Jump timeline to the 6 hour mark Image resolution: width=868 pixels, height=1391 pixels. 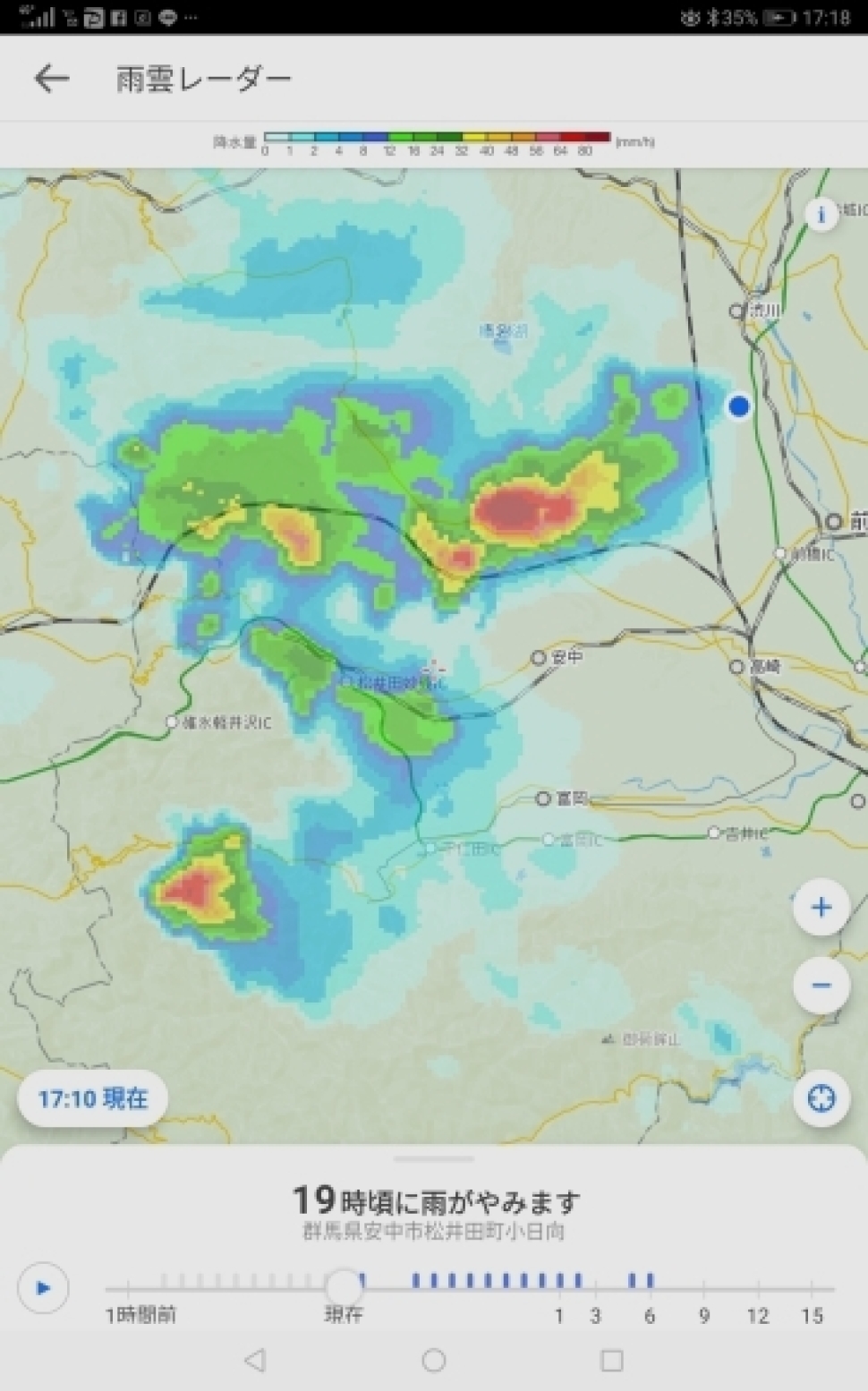[x=650, y=1289]
